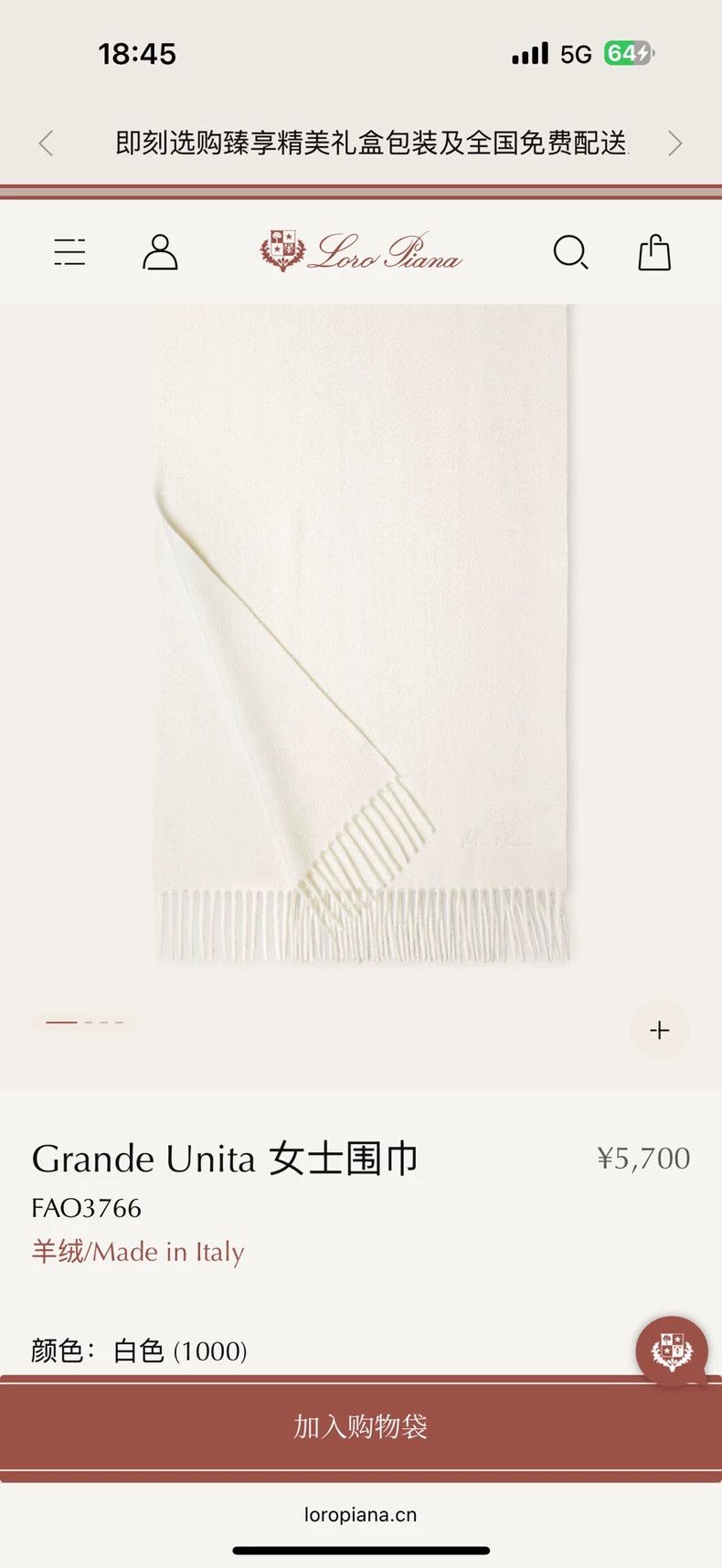The width and height of the screenshot is (722, 1568).
Task: Open the account profile icon
Action: (160, 251)
